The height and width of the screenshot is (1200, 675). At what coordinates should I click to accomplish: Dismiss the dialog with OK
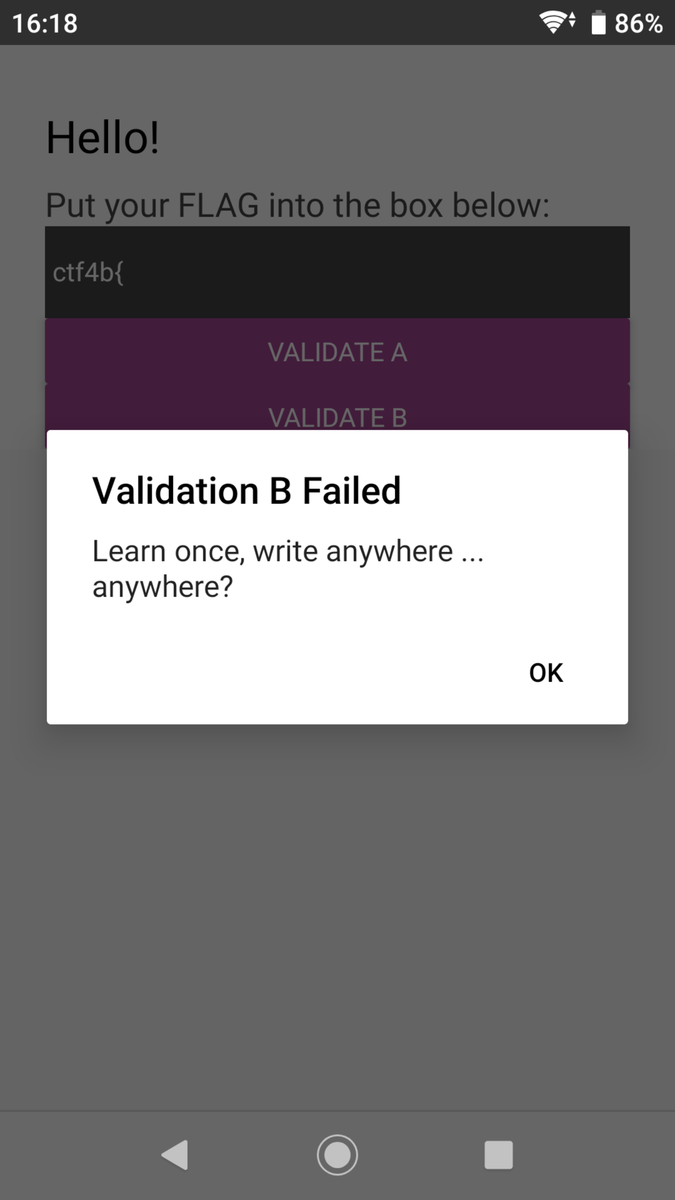[546, 673]
